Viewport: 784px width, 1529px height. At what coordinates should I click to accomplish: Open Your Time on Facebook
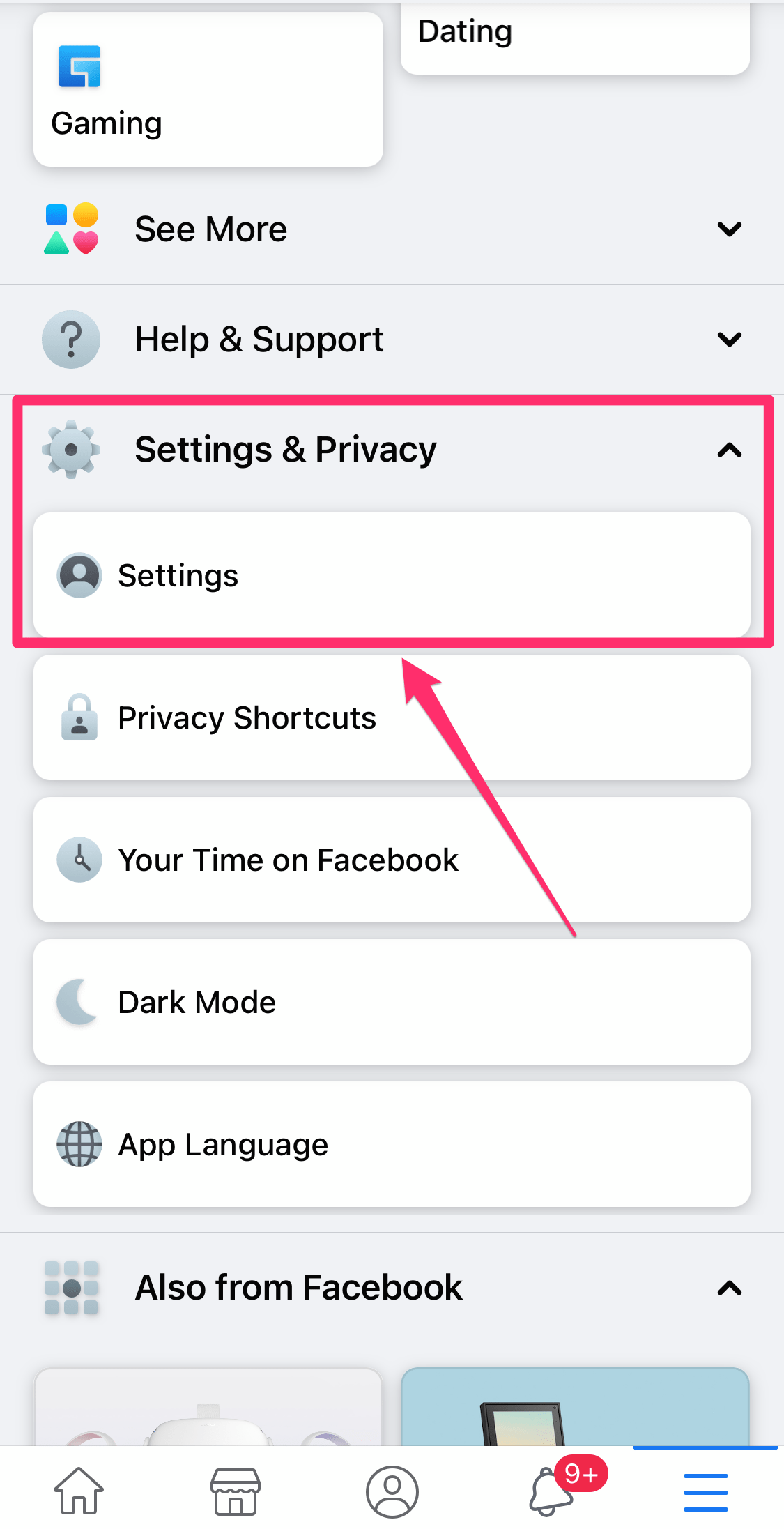(392, 860)
